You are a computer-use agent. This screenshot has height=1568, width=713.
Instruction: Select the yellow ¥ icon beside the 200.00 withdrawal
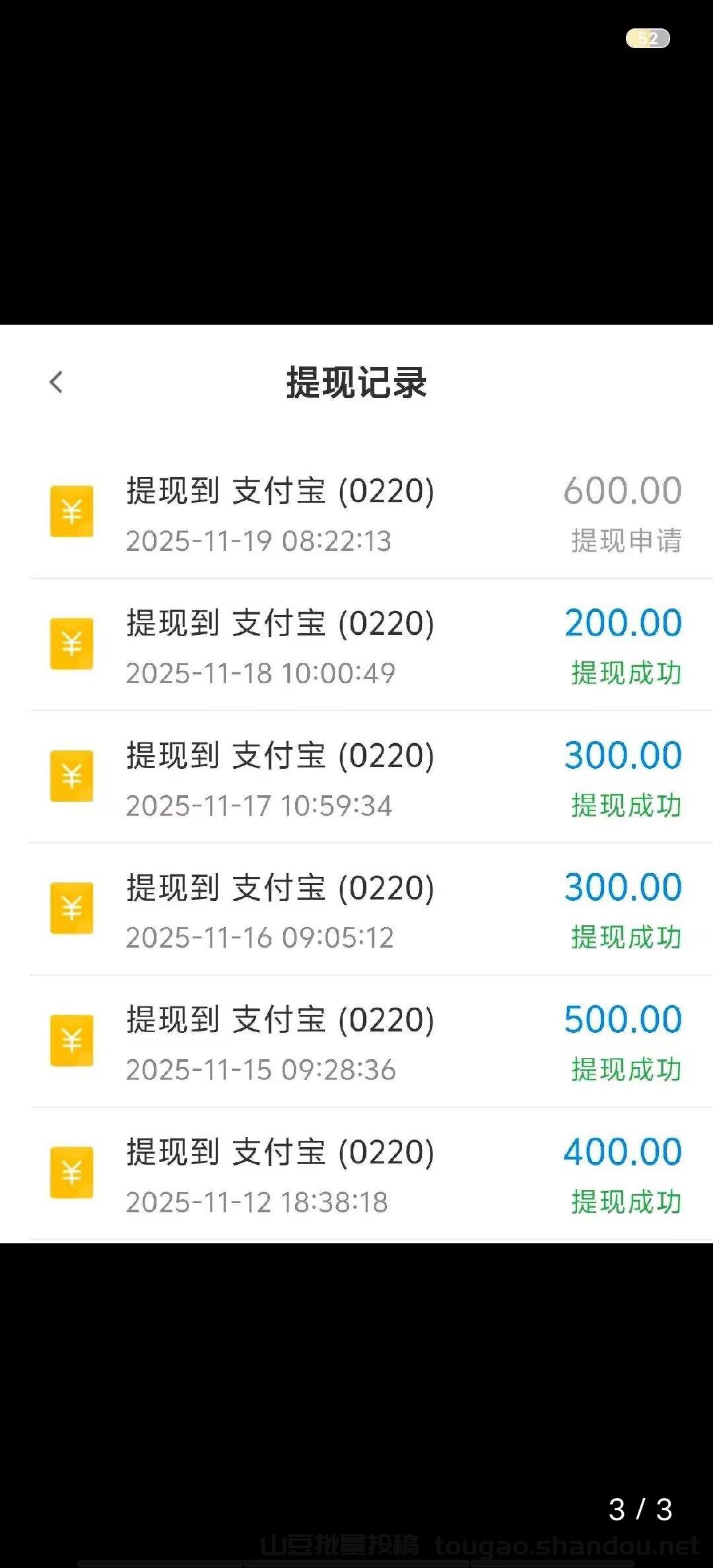[71, 643]
